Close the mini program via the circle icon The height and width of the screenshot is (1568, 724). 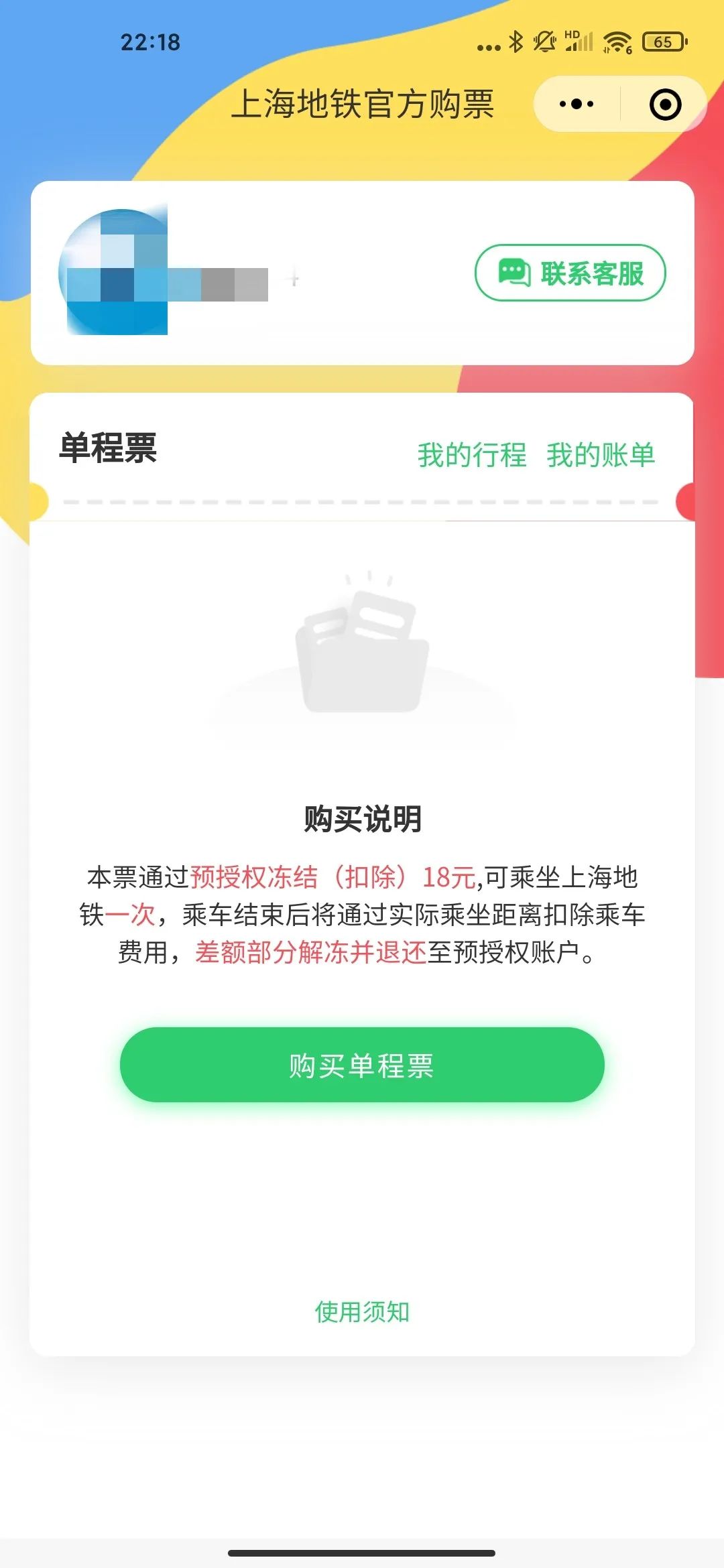pos(665,105)
